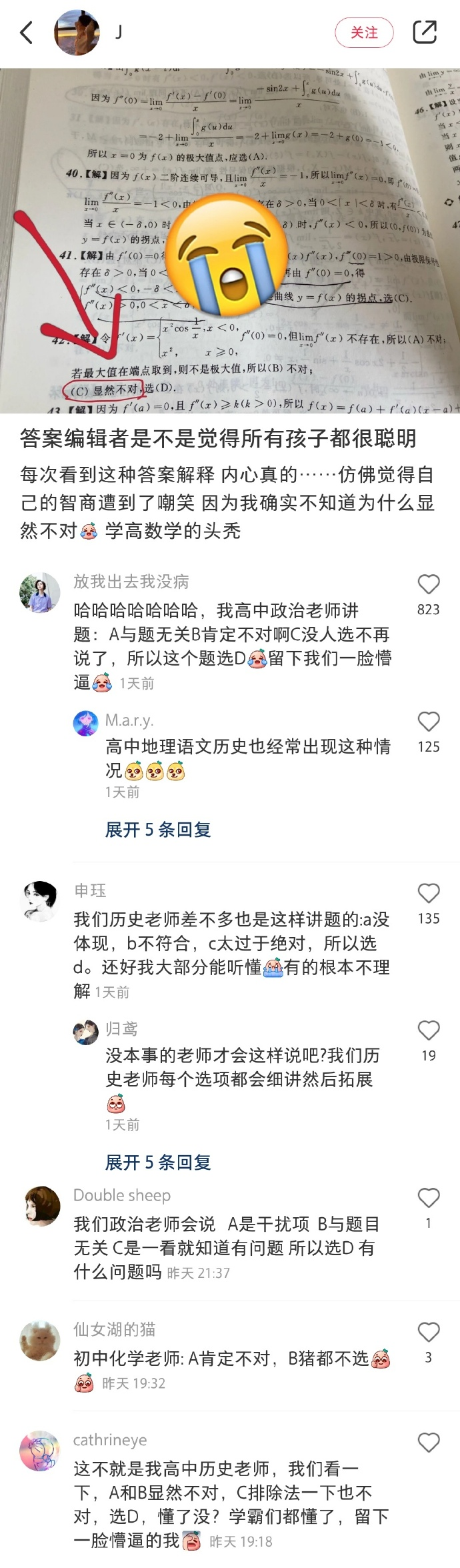Viewport: 460px width, 1568px height.
Task: Like the comment by cathrineye
Action: pyautogui.click(x=428, y=1443)
